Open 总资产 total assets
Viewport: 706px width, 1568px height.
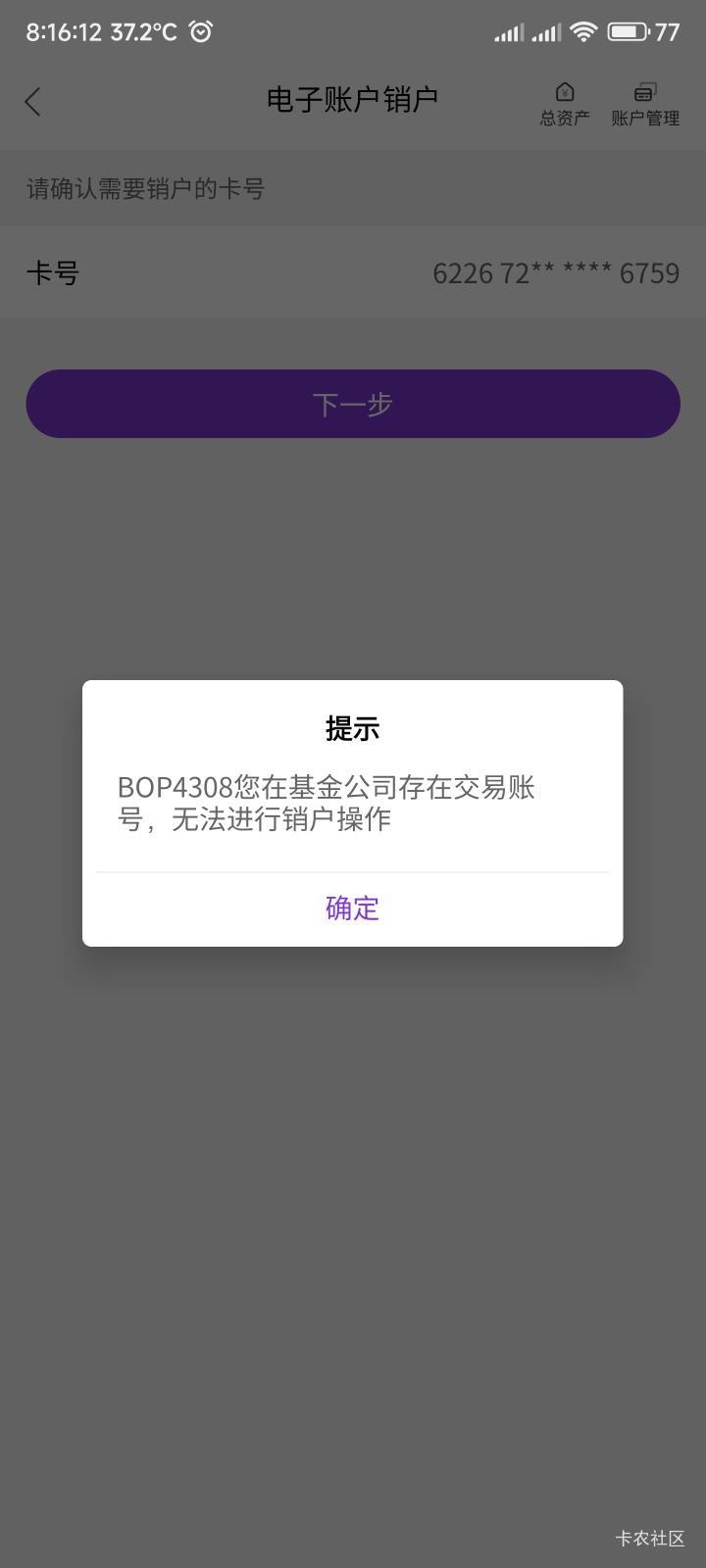point(565,104)
